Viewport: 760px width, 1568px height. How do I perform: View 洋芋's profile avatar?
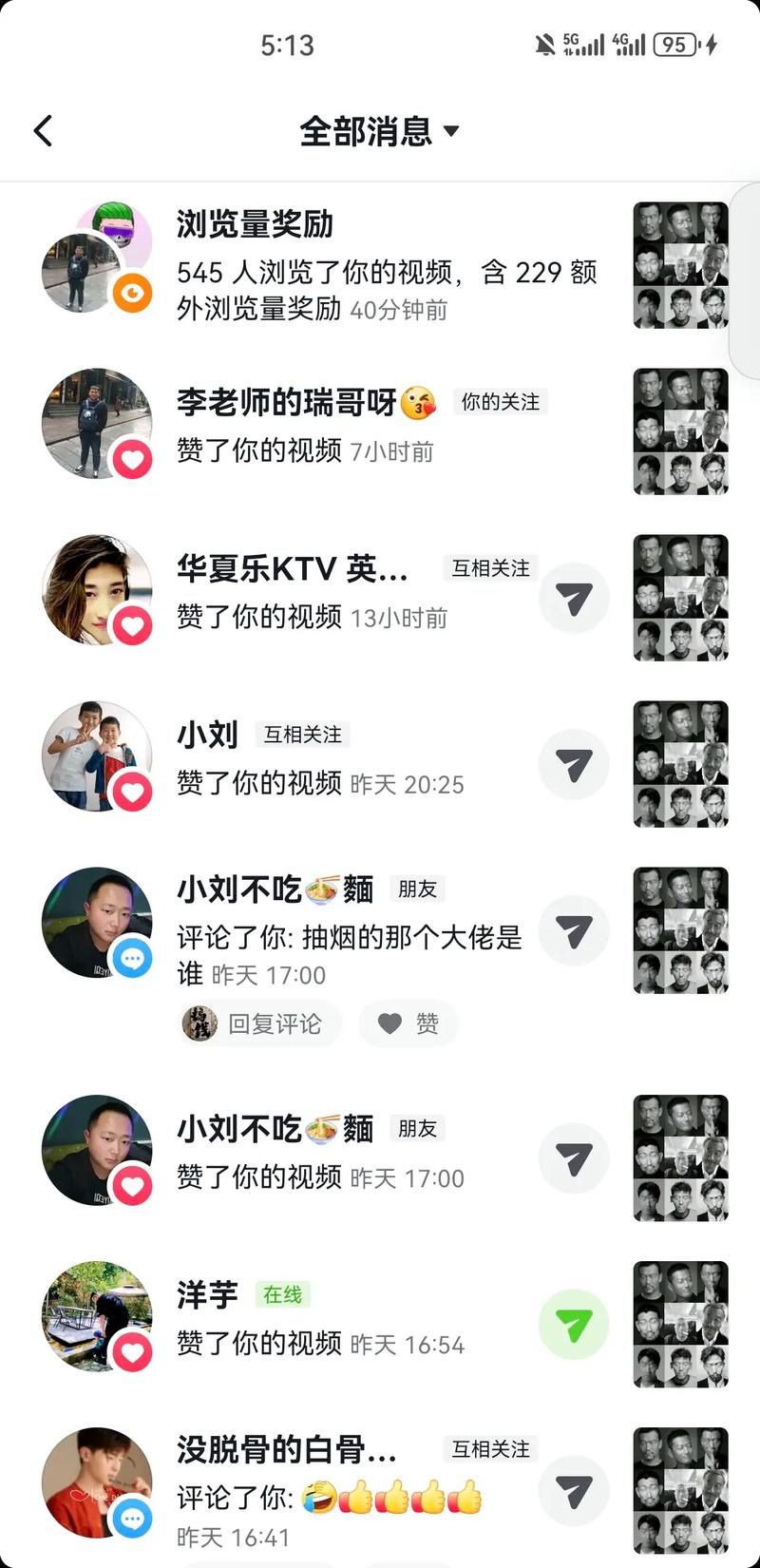point(97,1316)
